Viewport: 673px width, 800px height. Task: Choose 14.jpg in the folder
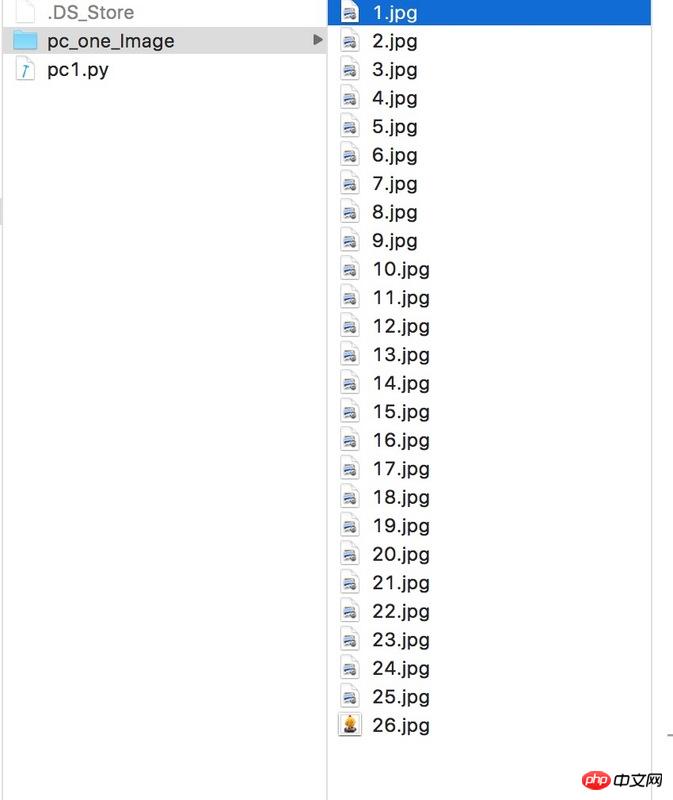coord(400,383)
